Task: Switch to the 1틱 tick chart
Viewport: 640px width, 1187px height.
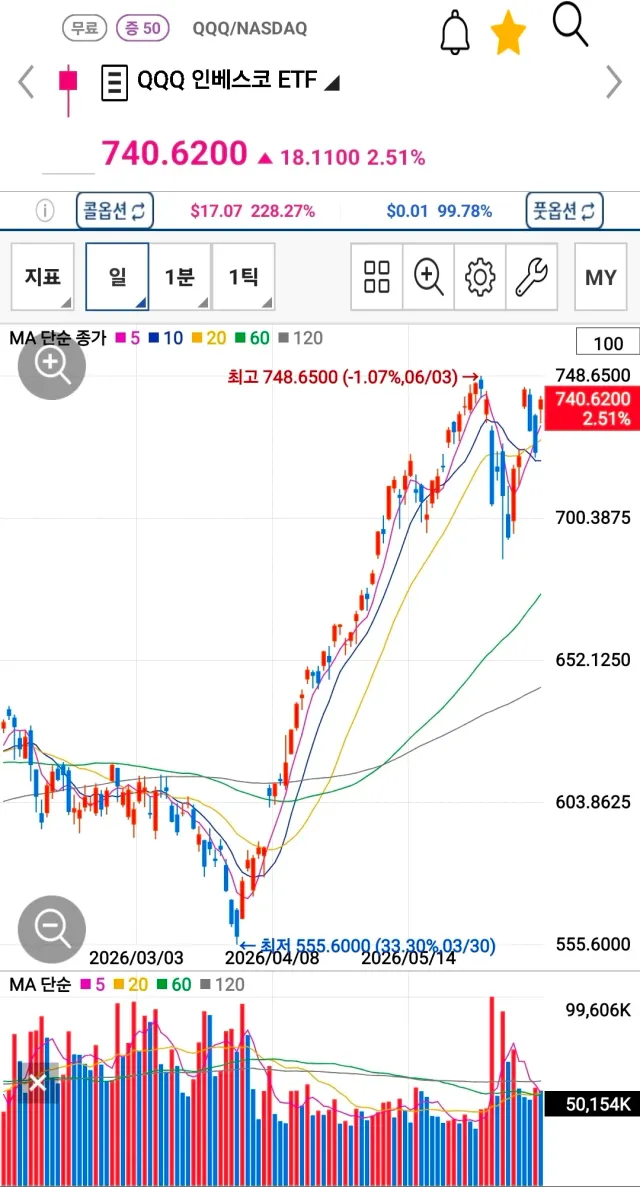Action: coord(243,276)
